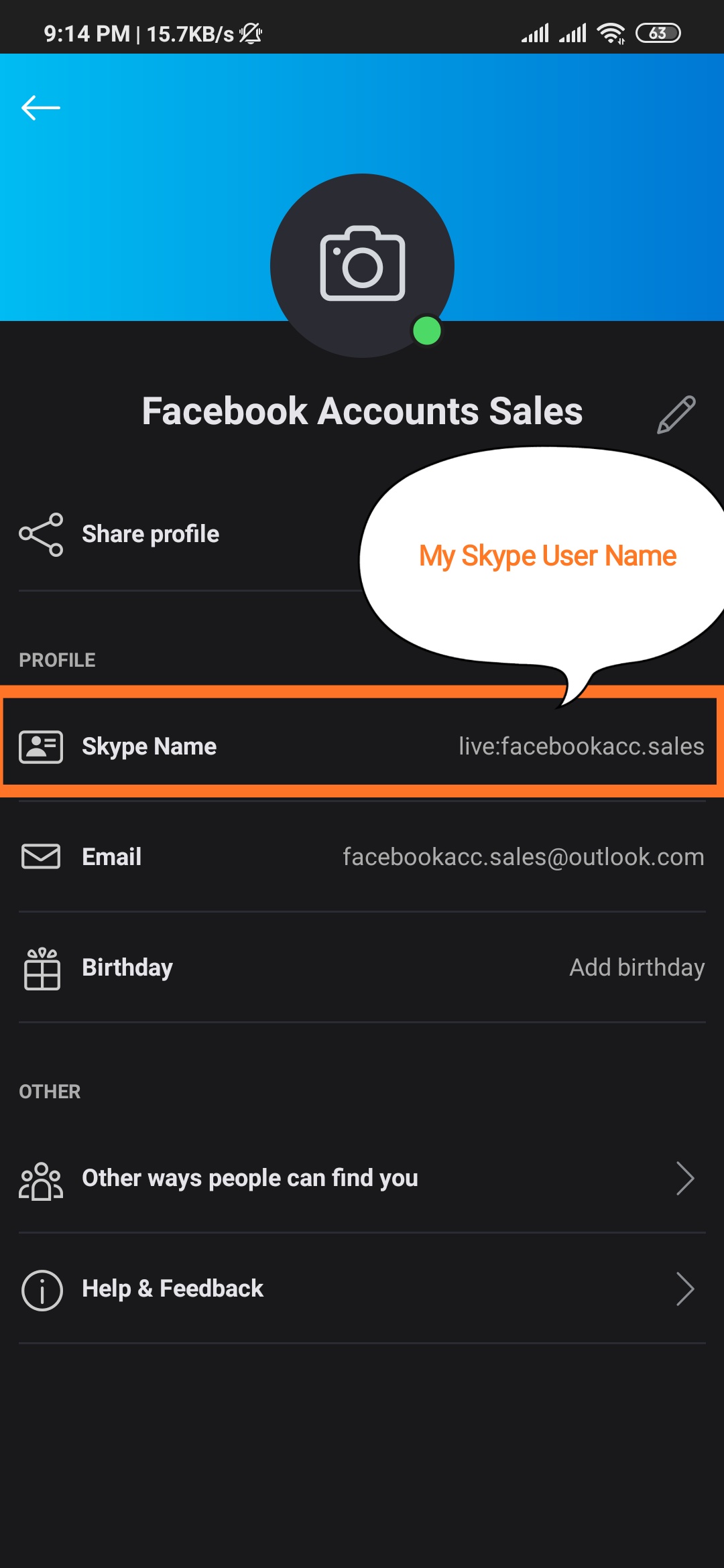Screen dimensions: 724x1568
Task: Go back using the arrow icon
Action: [x=41, y=107]
